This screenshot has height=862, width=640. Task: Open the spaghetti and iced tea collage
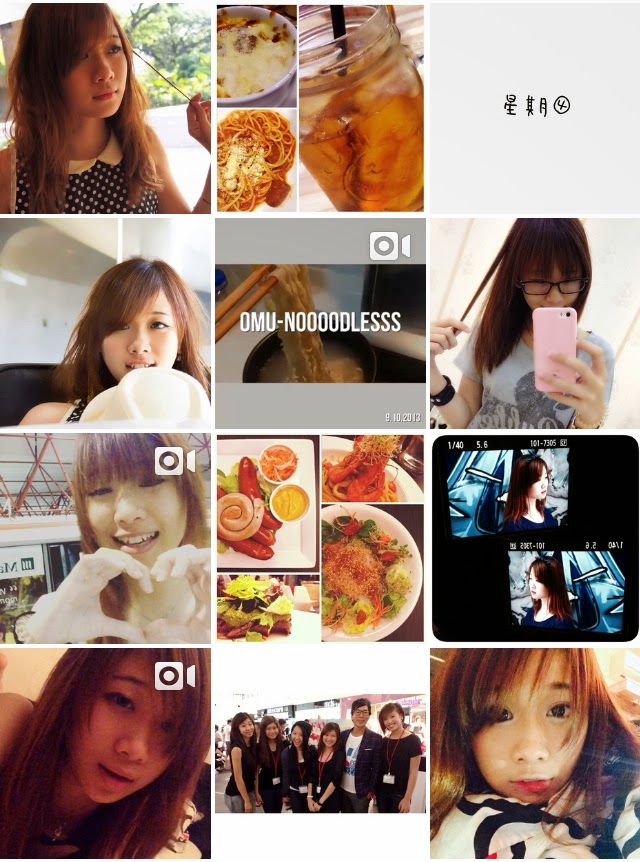tap(320, 107)
